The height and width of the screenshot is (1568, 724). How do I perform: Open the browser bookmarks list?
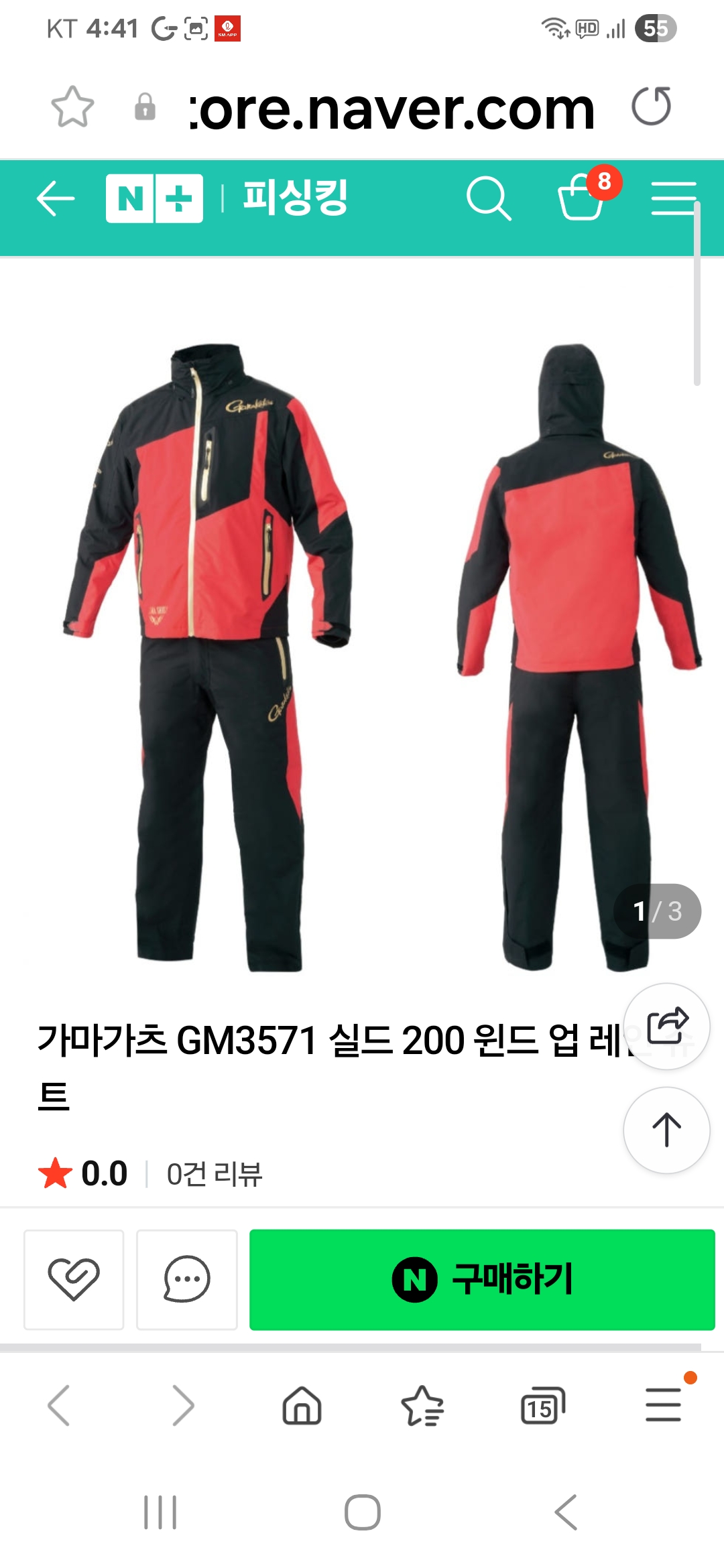pos(422,1405)
